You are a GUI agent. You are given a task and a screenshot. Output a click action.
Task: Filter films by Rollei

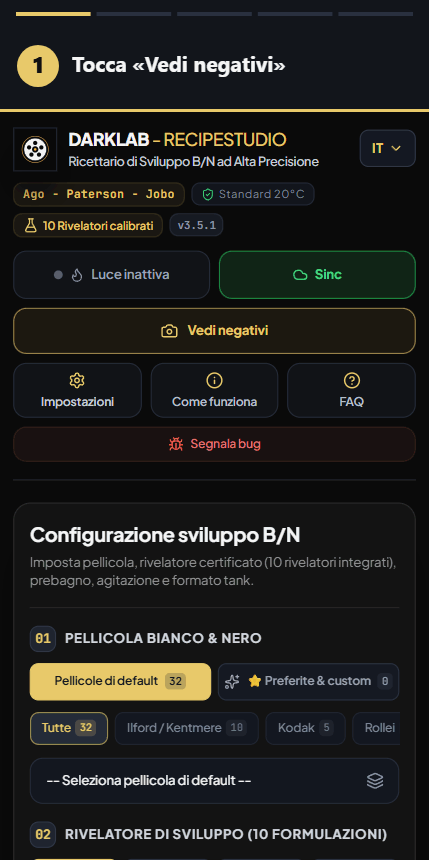point(376,728)
